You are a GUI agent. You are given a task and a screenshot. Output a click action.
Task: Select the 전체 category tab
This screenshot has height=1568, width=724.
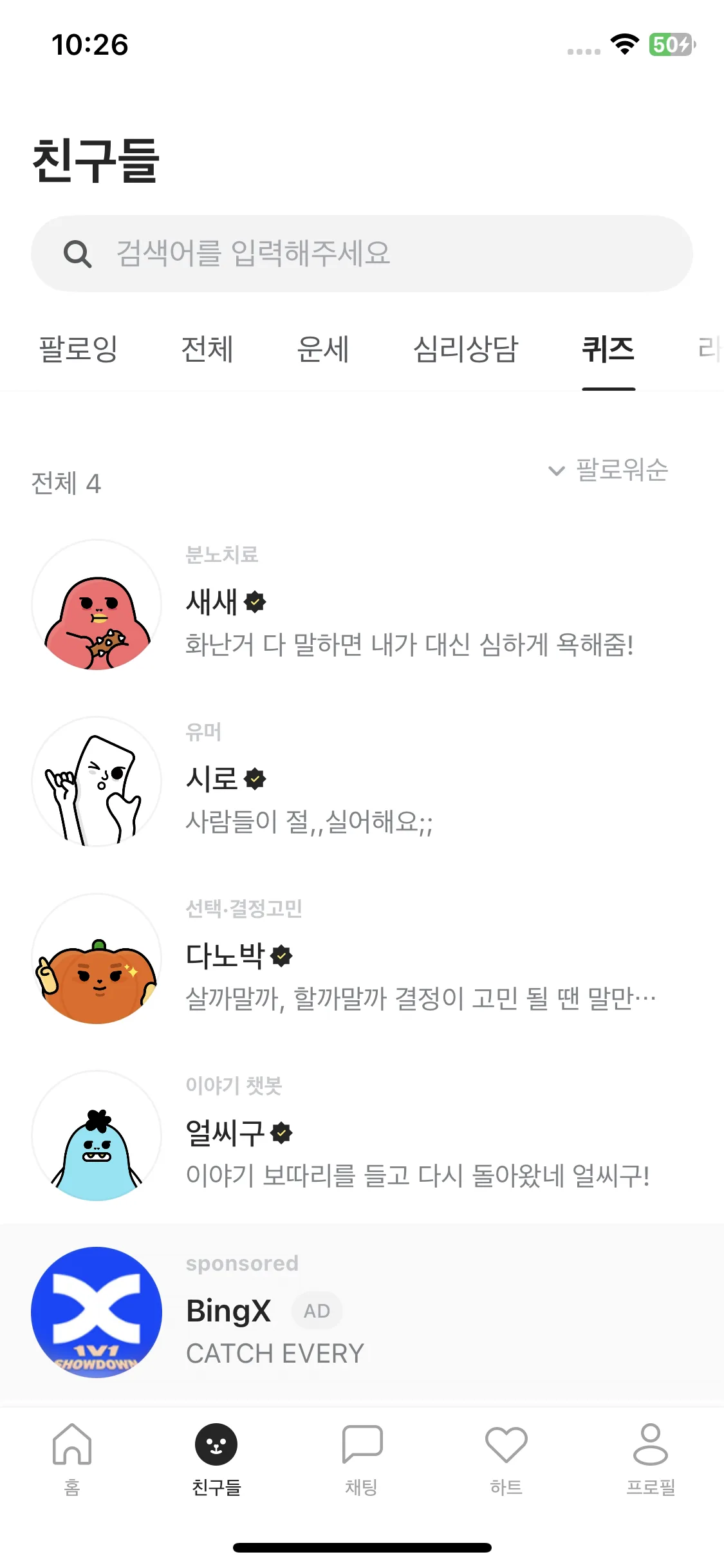(x=207, y=350)
